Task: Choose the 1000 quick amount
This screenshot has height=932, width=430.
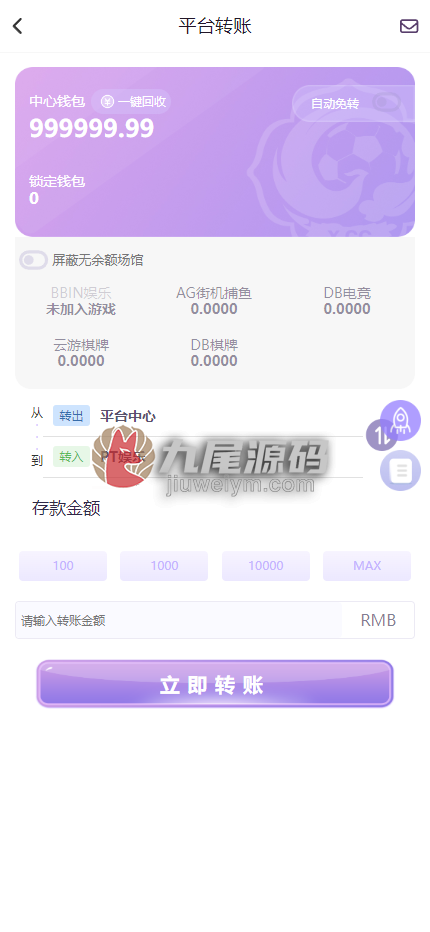Action: 164,566
